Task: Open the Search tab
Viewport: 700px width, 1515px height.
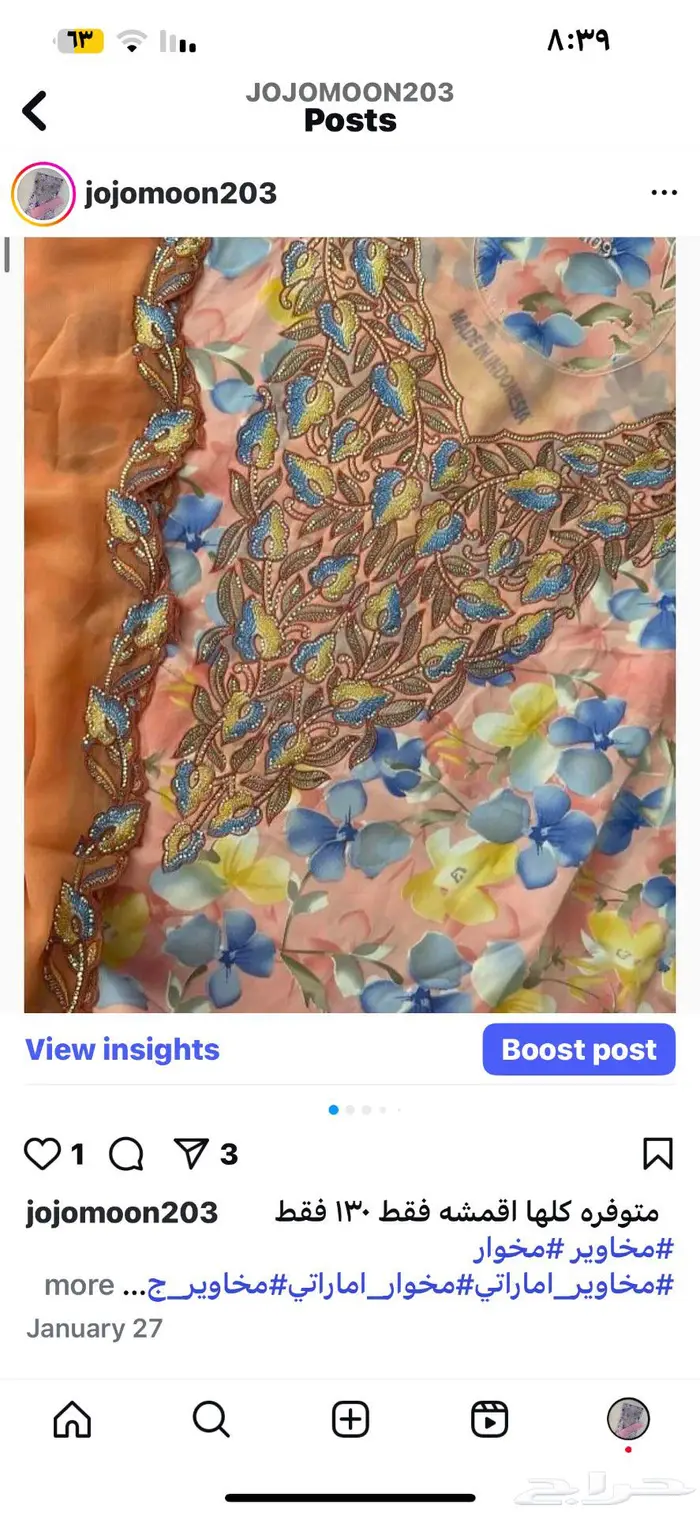Action: click(x=210, y=1419)
